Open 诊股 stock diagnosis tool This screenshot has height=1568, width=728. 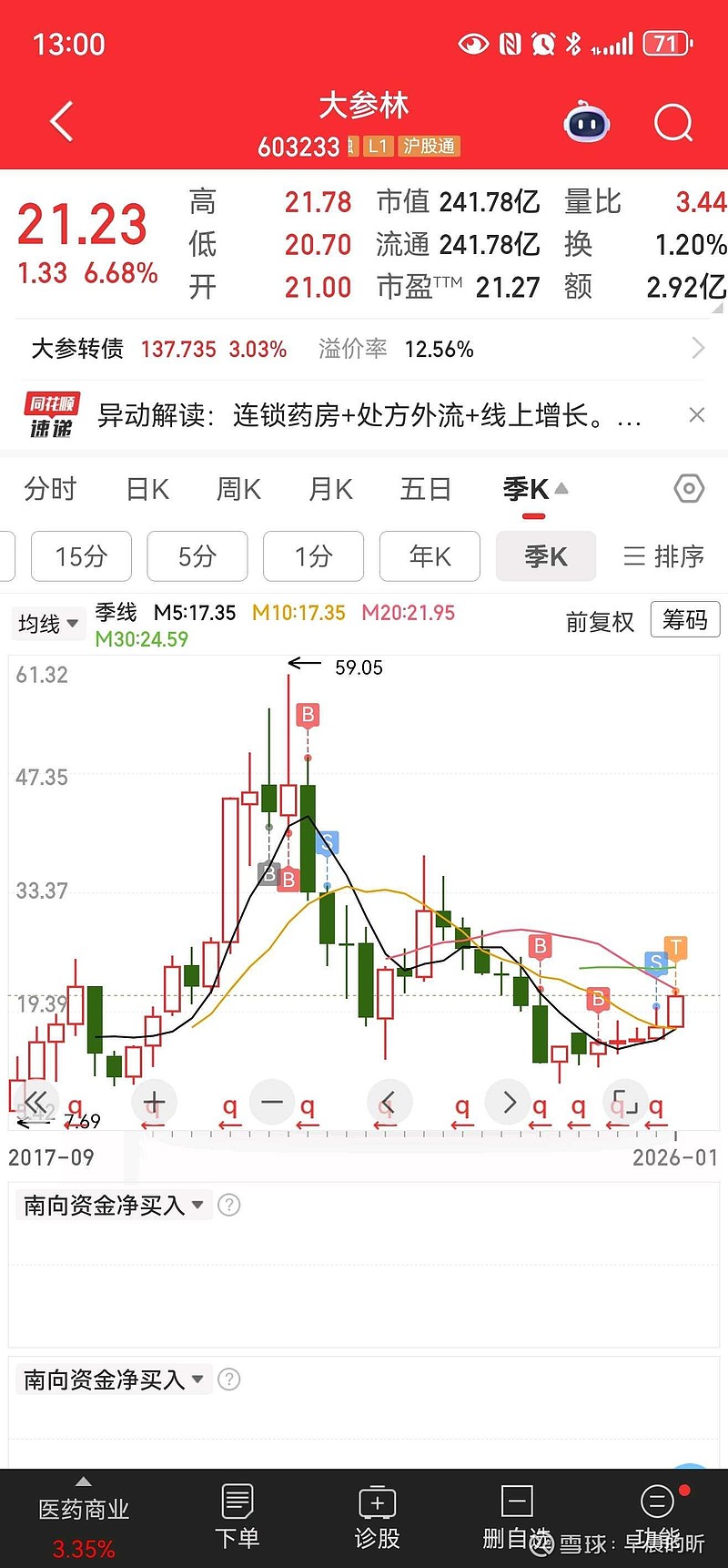(x=377, y=1516)
